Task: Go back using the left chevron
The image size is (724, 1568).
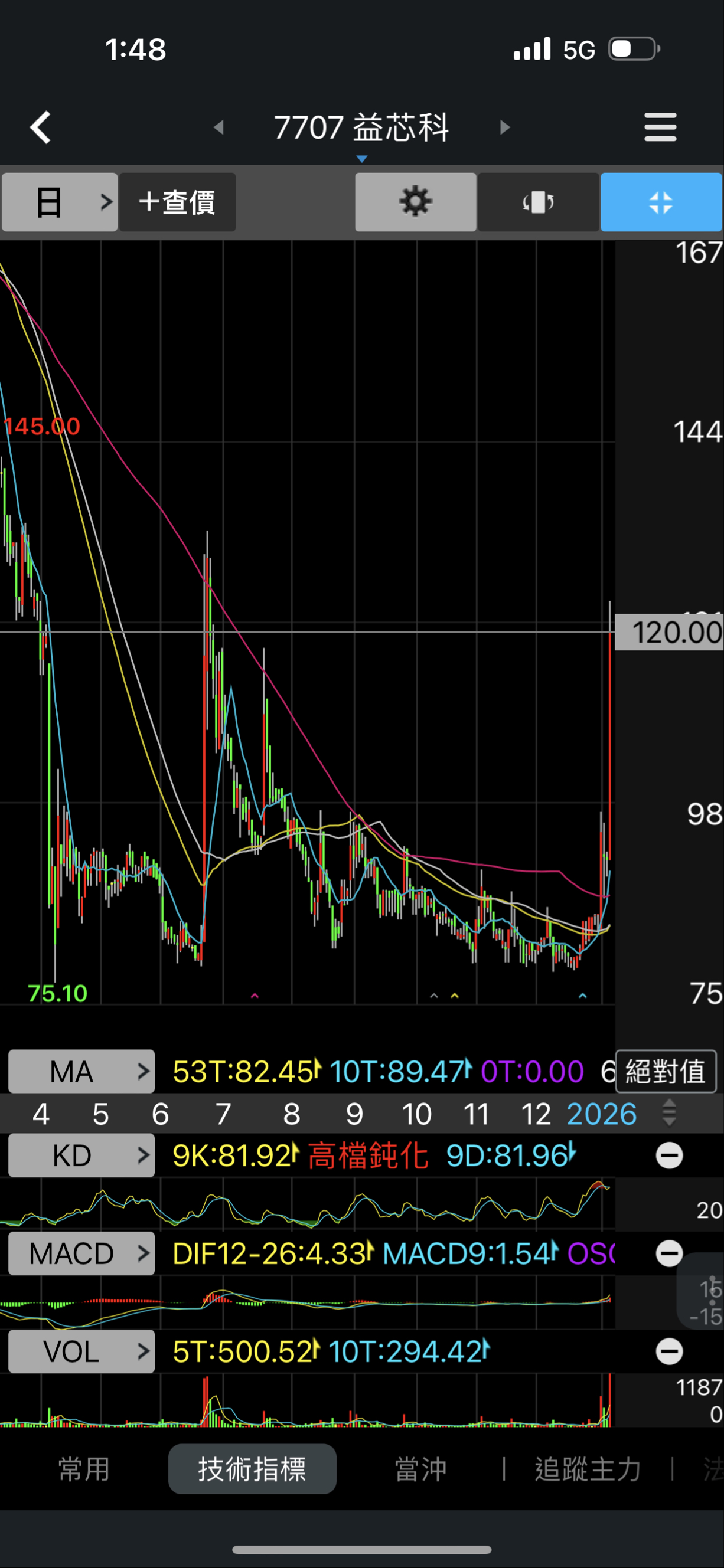Action: tap(40, 128)
